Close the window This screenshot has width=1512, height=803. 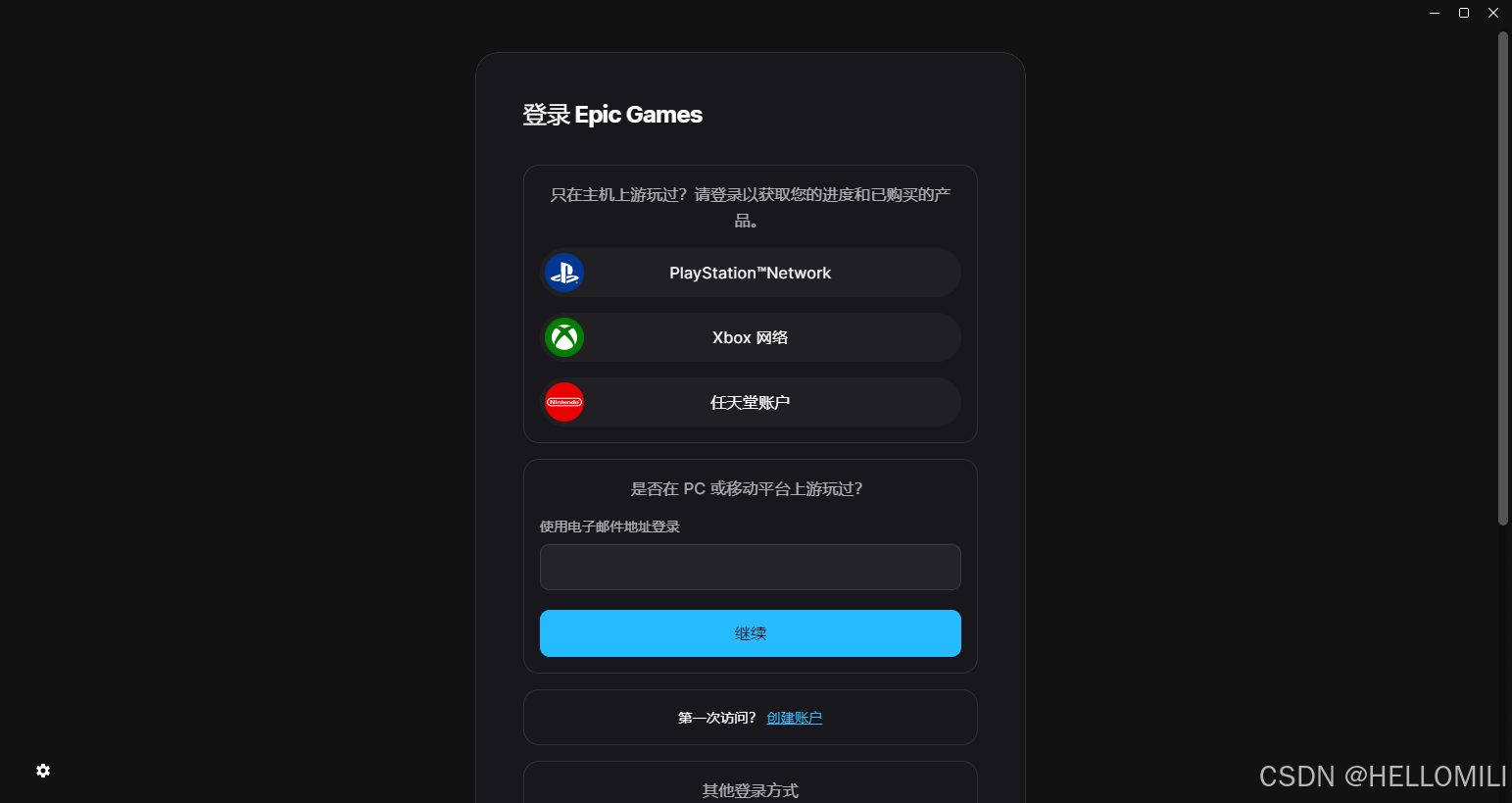coord(1493,13)
